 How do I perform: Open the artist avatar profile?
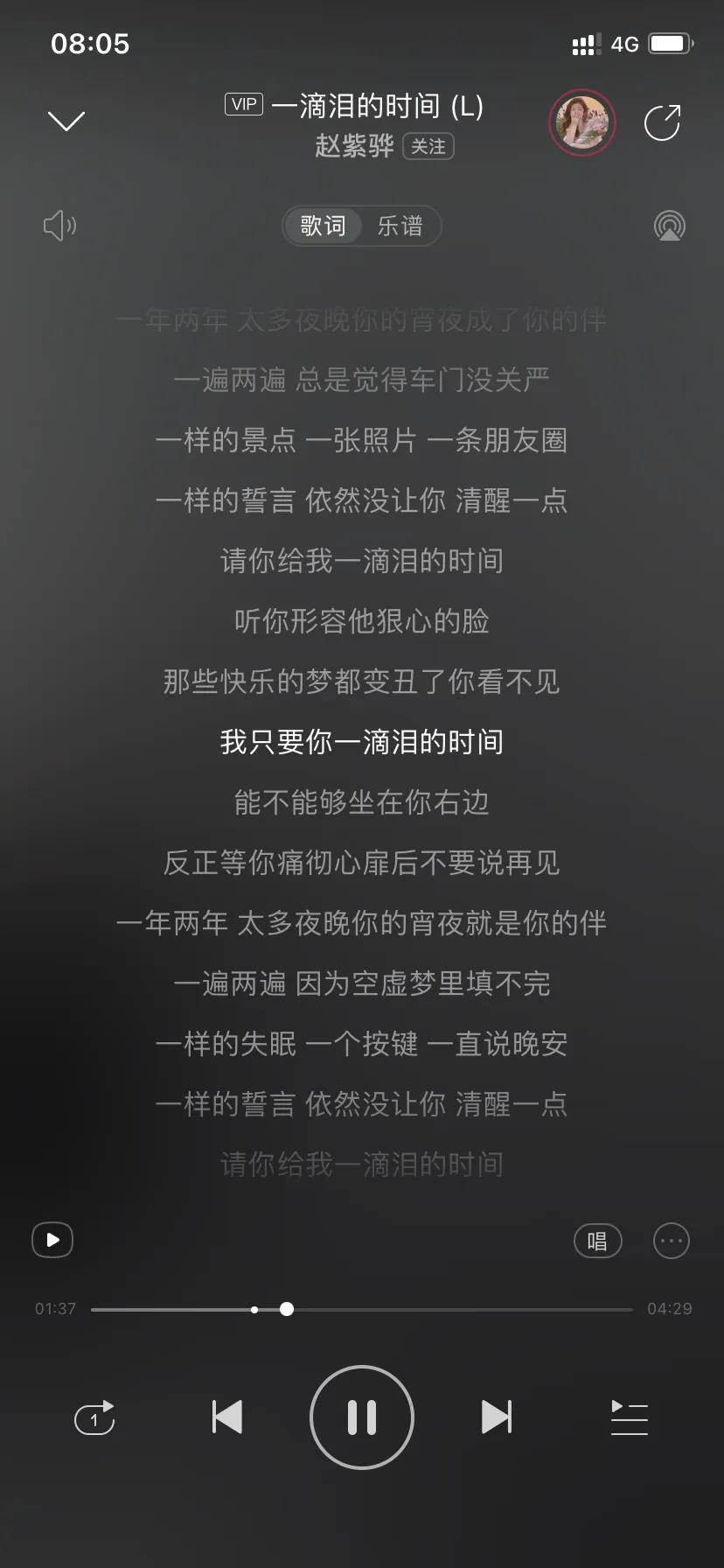click(x=582, y=122)
